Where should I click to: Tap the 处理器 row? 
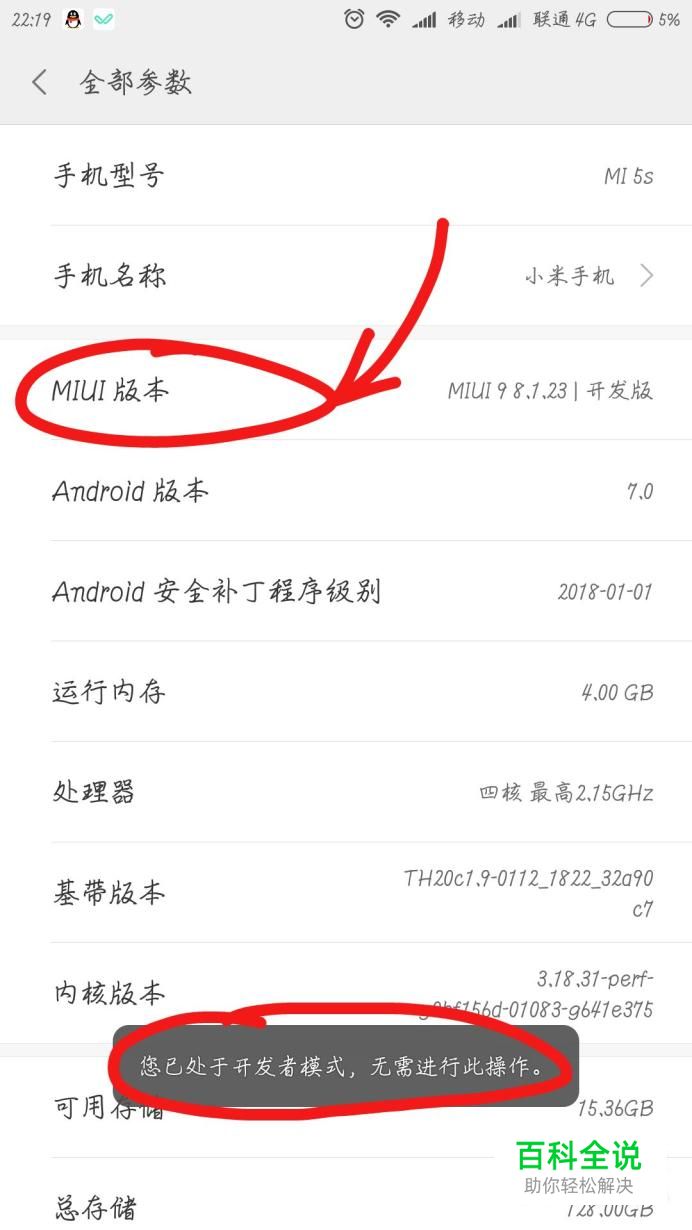(346, 792)
